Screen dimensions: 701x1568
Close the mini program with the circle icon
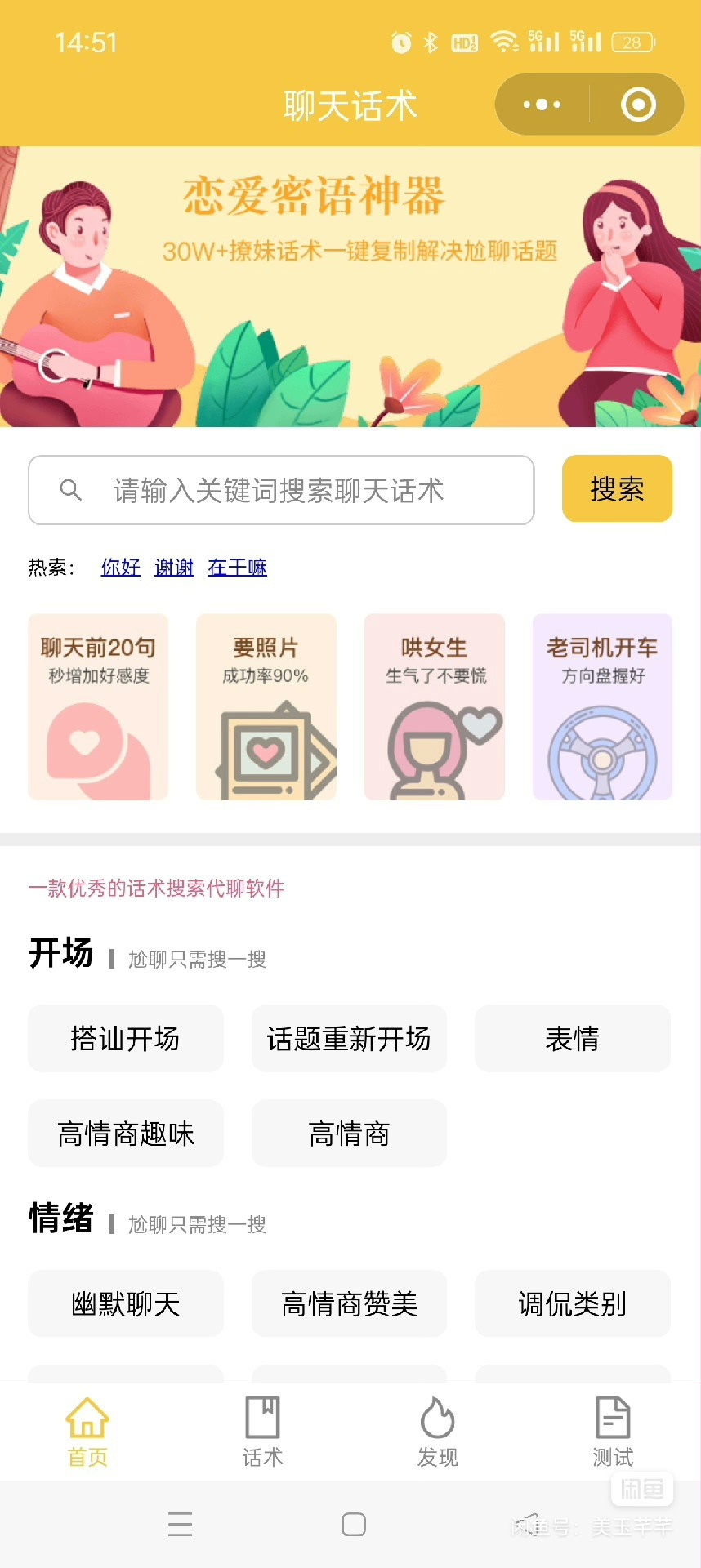point(638,105)
